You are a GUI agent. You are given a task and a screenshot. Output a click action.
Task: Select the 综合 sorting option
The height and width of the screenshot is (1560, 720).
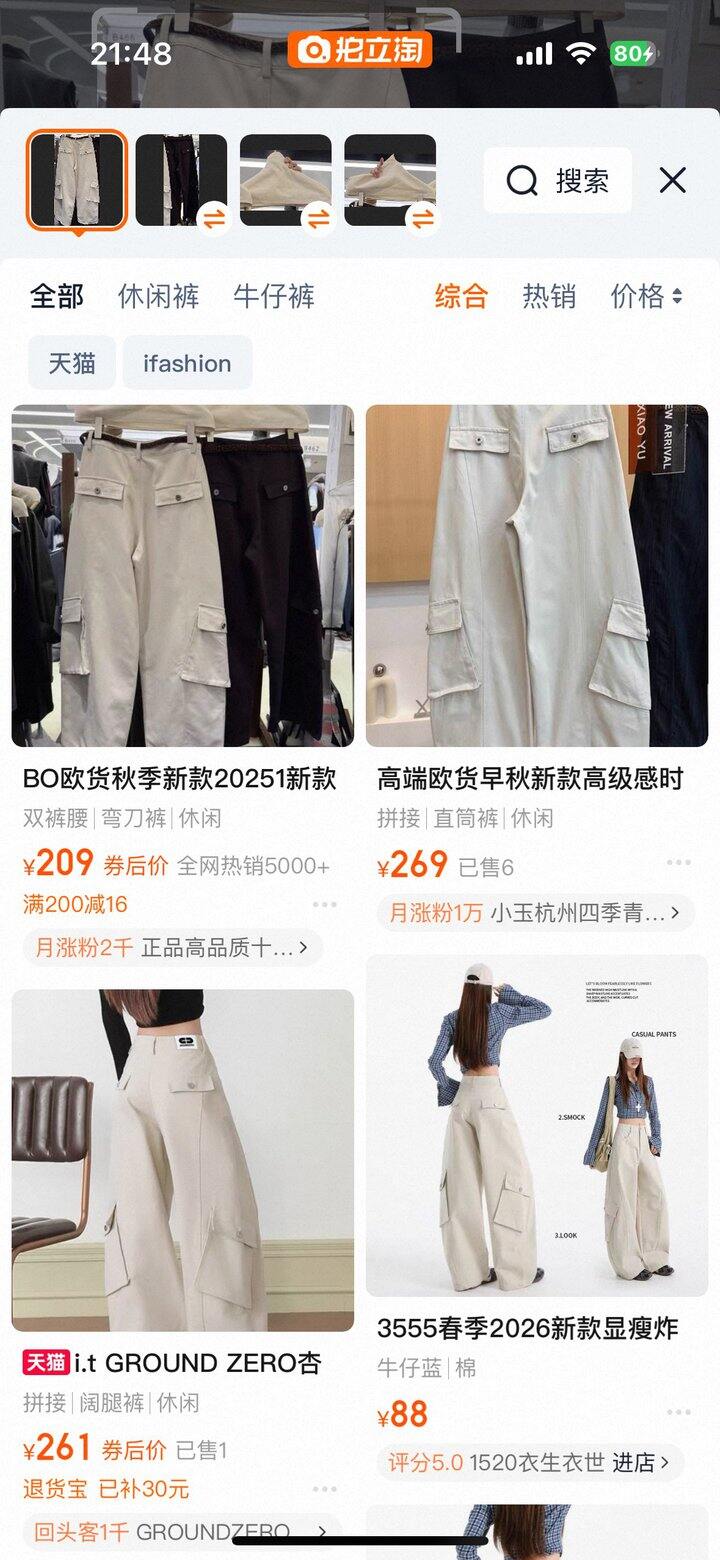[x=461, y=296]
